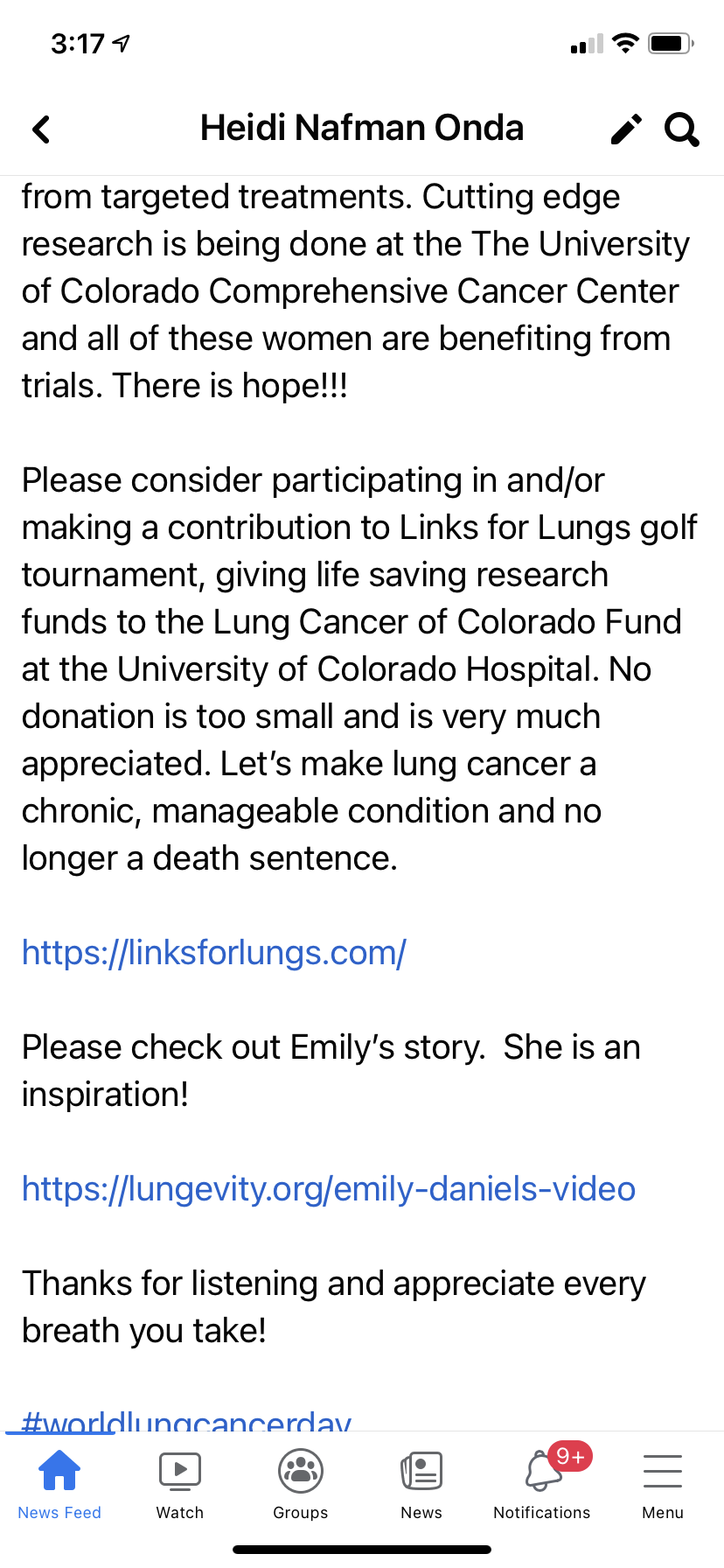Image resolution: width=724 pixels, height=1568 pixels.
Task: Switch to the News Feed tab
Action: click(x=59, y=1486)
